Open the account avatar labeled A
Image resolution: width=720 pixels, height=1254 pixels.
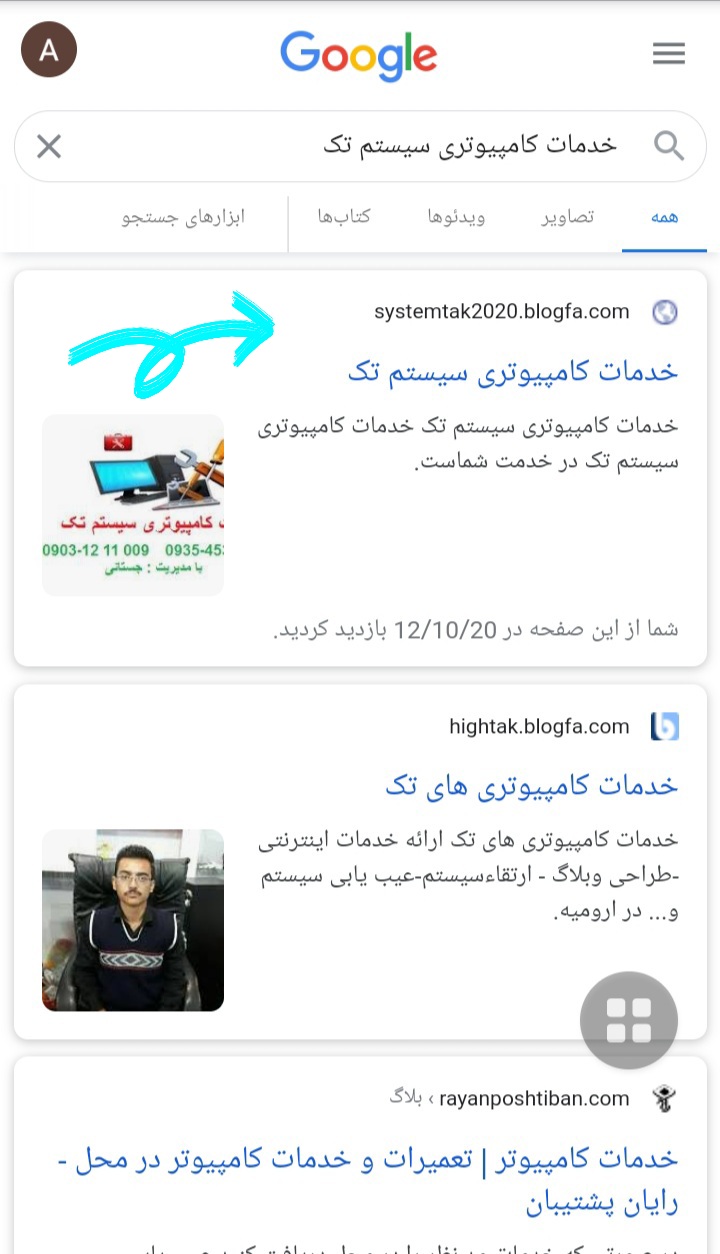[48, 50]
